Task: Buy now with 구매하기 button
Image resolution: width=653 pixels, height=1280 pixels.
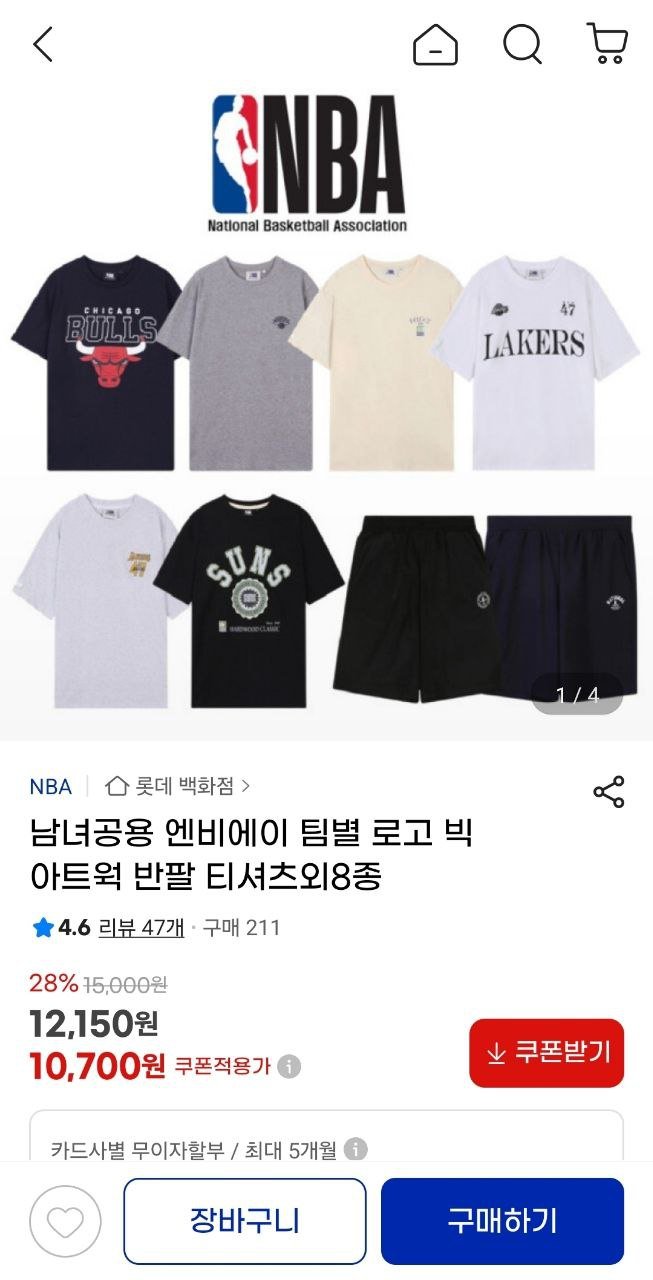Action: (502, 1221)
